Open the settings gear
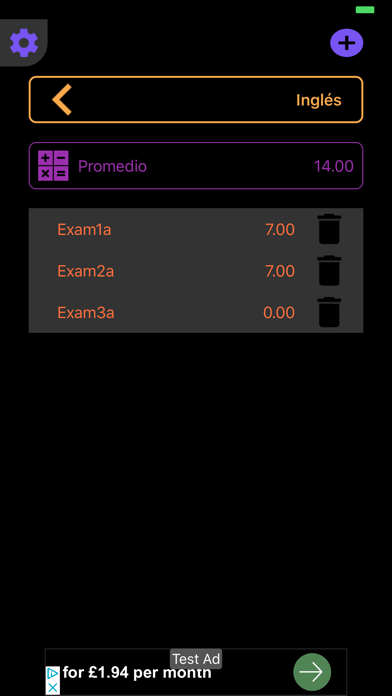This screenshot has width=392, height=696. [24, 43]
